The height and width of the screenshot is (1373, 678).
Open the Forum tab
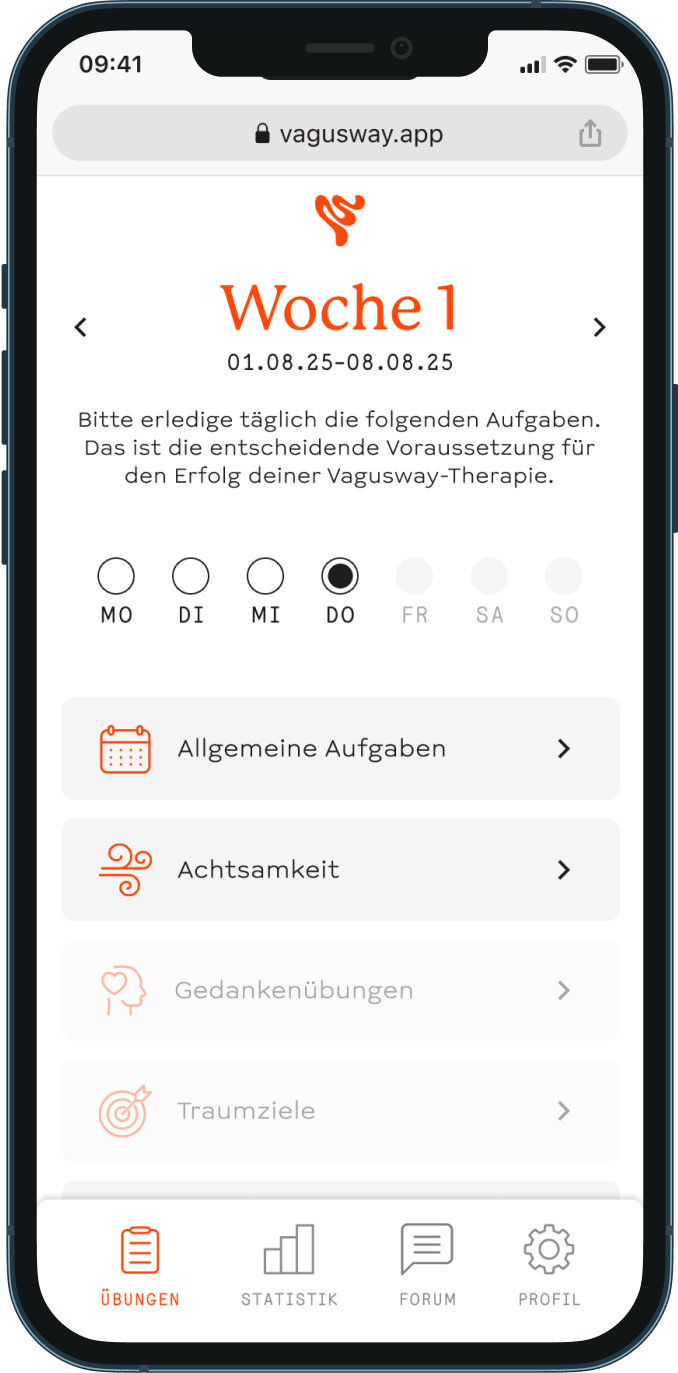click(427, 1266)
